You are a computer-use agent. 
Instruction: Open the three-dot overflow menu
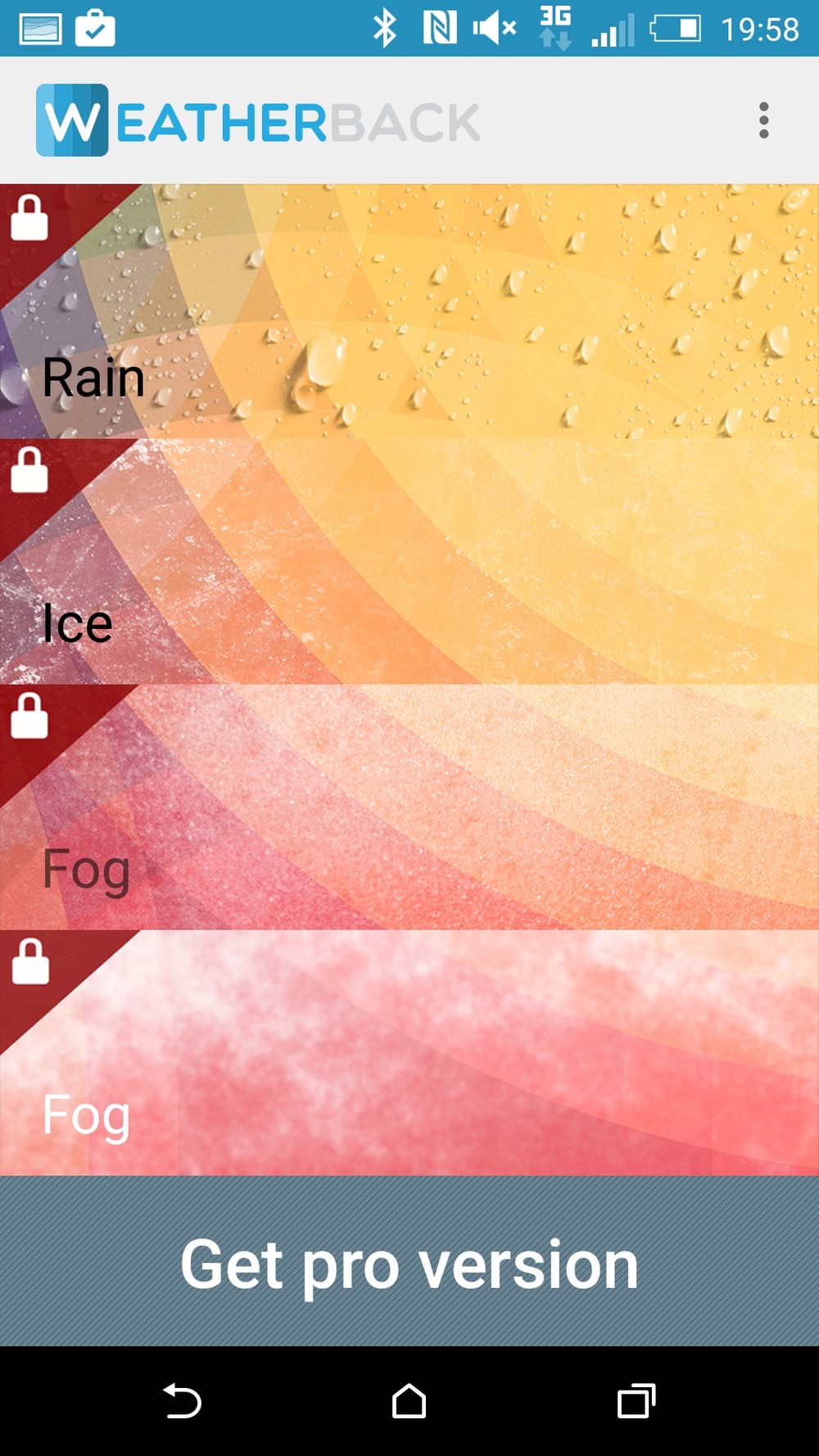coord(763,121)
